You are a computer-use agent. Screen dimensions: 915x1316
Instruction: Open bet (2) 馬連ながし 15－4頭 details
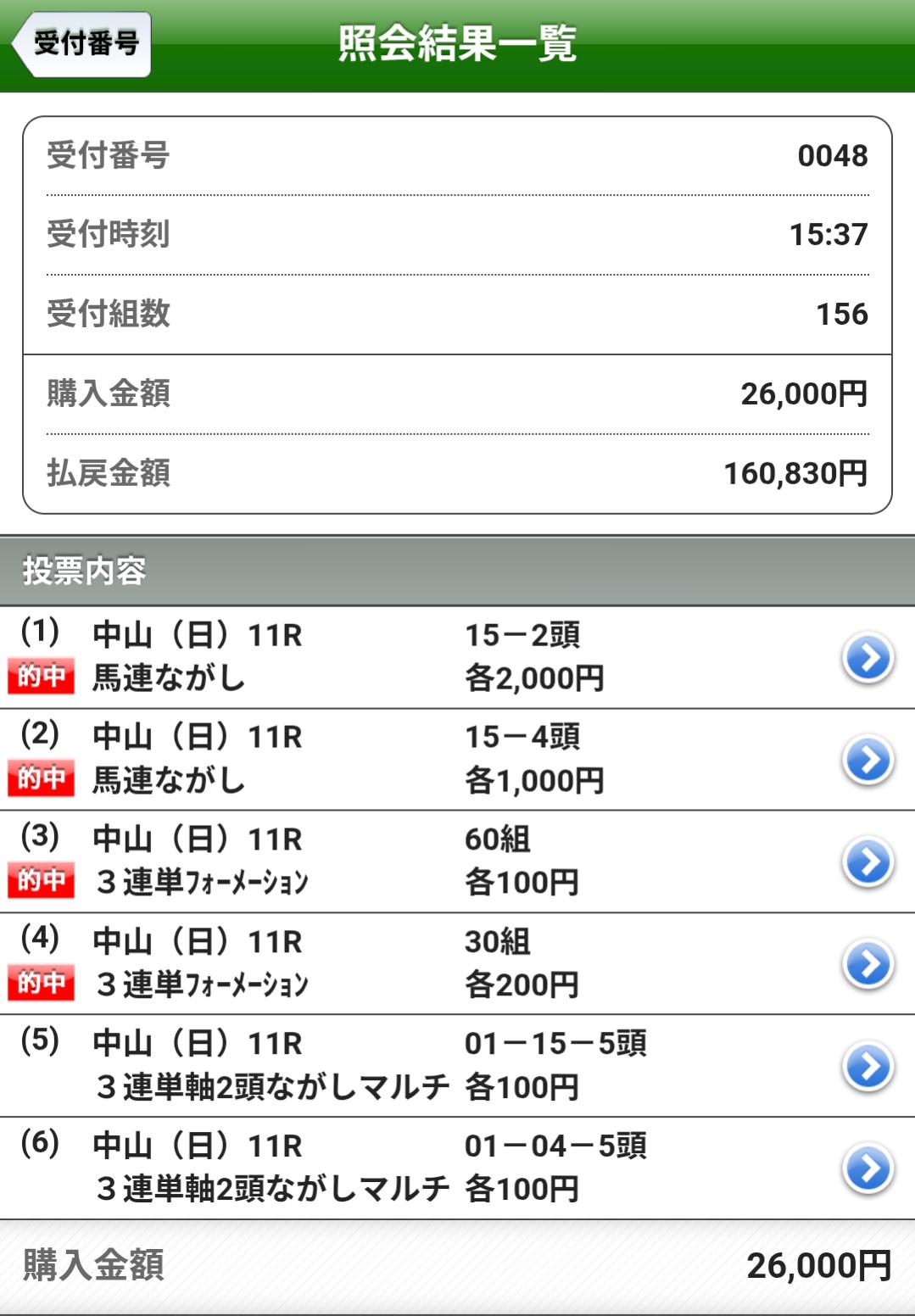click(x=868, y=760)
